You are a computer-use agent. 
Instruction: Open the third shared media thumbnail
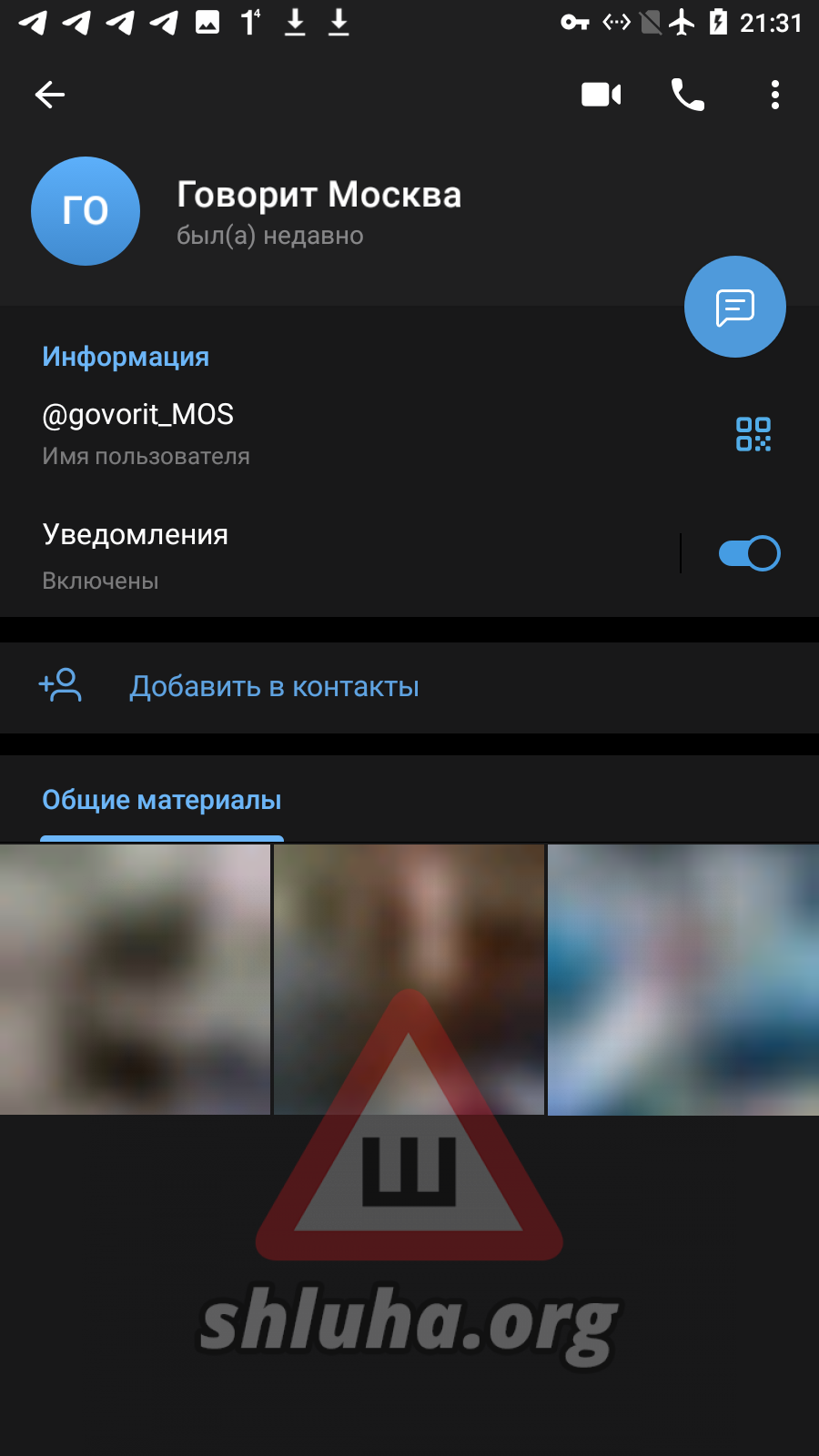click(x=682, y=979)
